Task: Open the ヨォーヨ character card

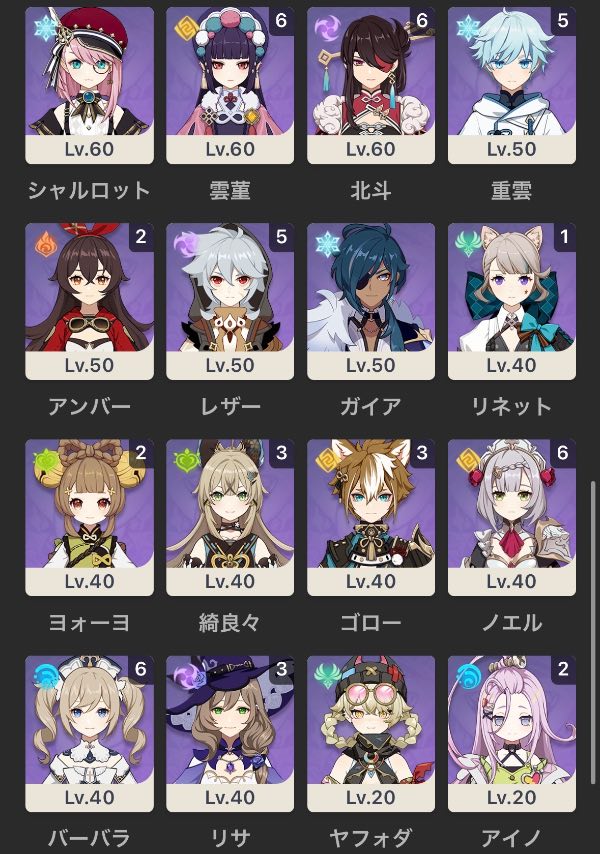Action: [89, 517]
